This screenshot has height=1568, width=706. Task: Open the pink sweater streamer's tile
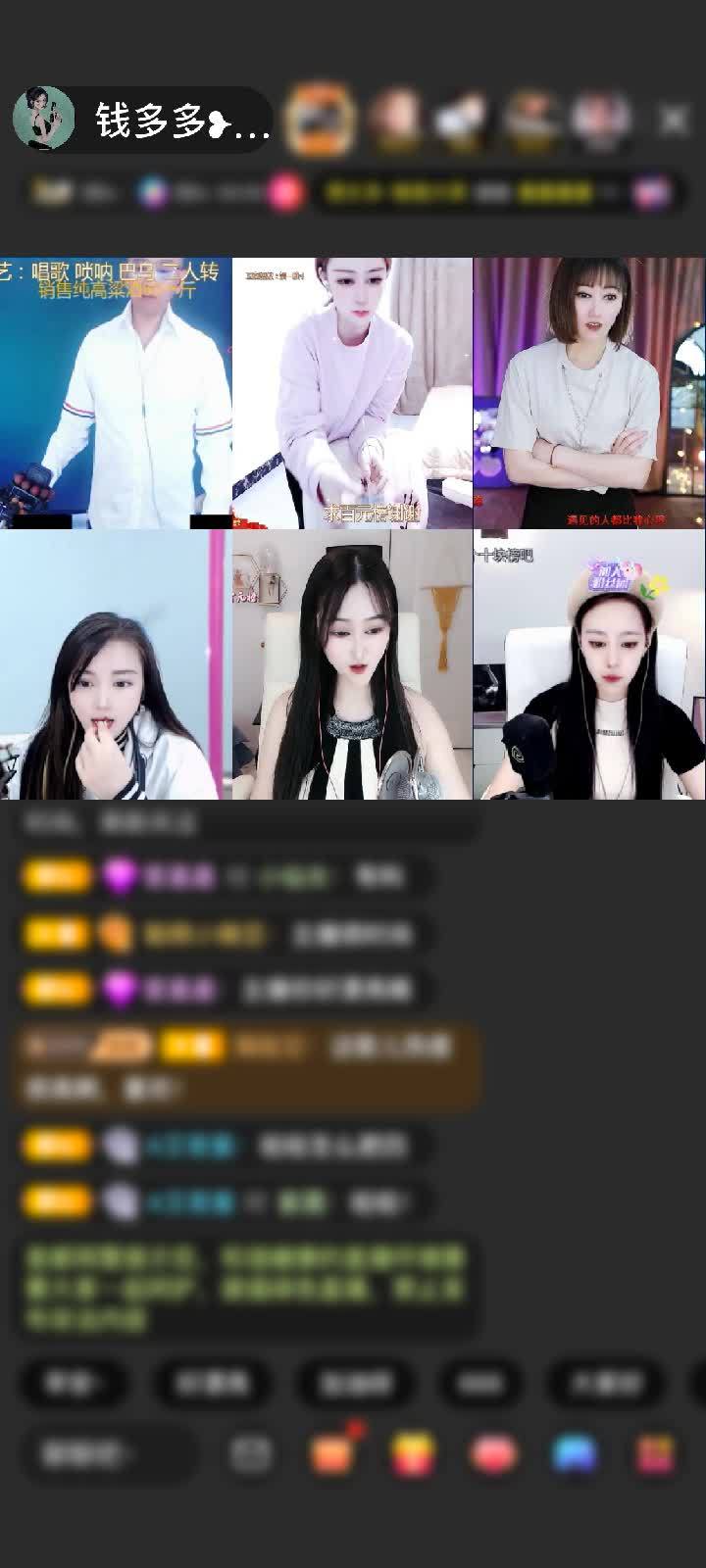(352, 393)
